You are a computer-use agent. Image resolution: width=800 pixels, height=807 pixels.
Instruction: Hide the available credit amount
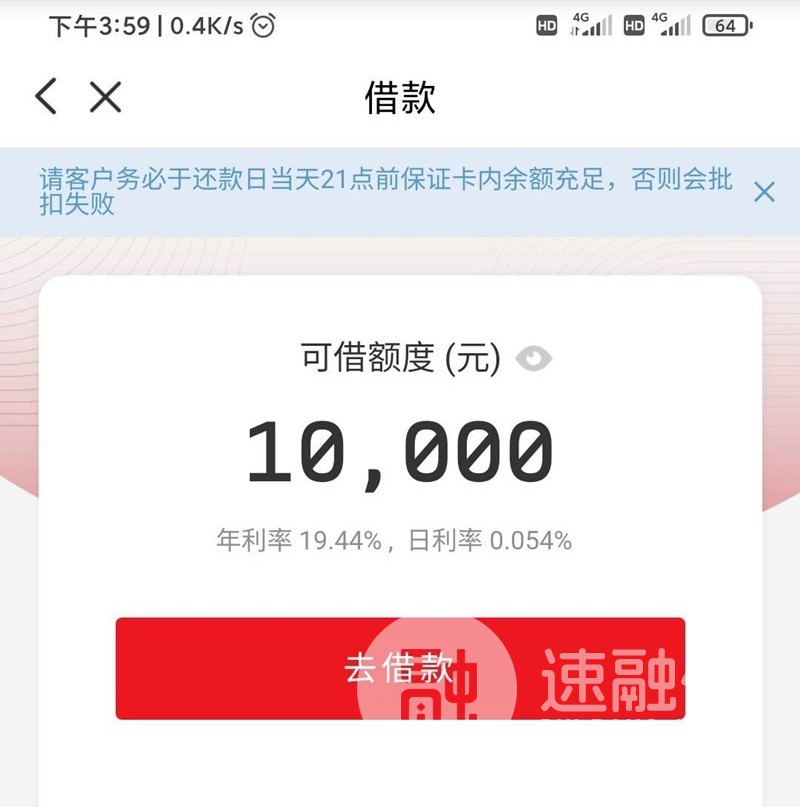(534, 359)
